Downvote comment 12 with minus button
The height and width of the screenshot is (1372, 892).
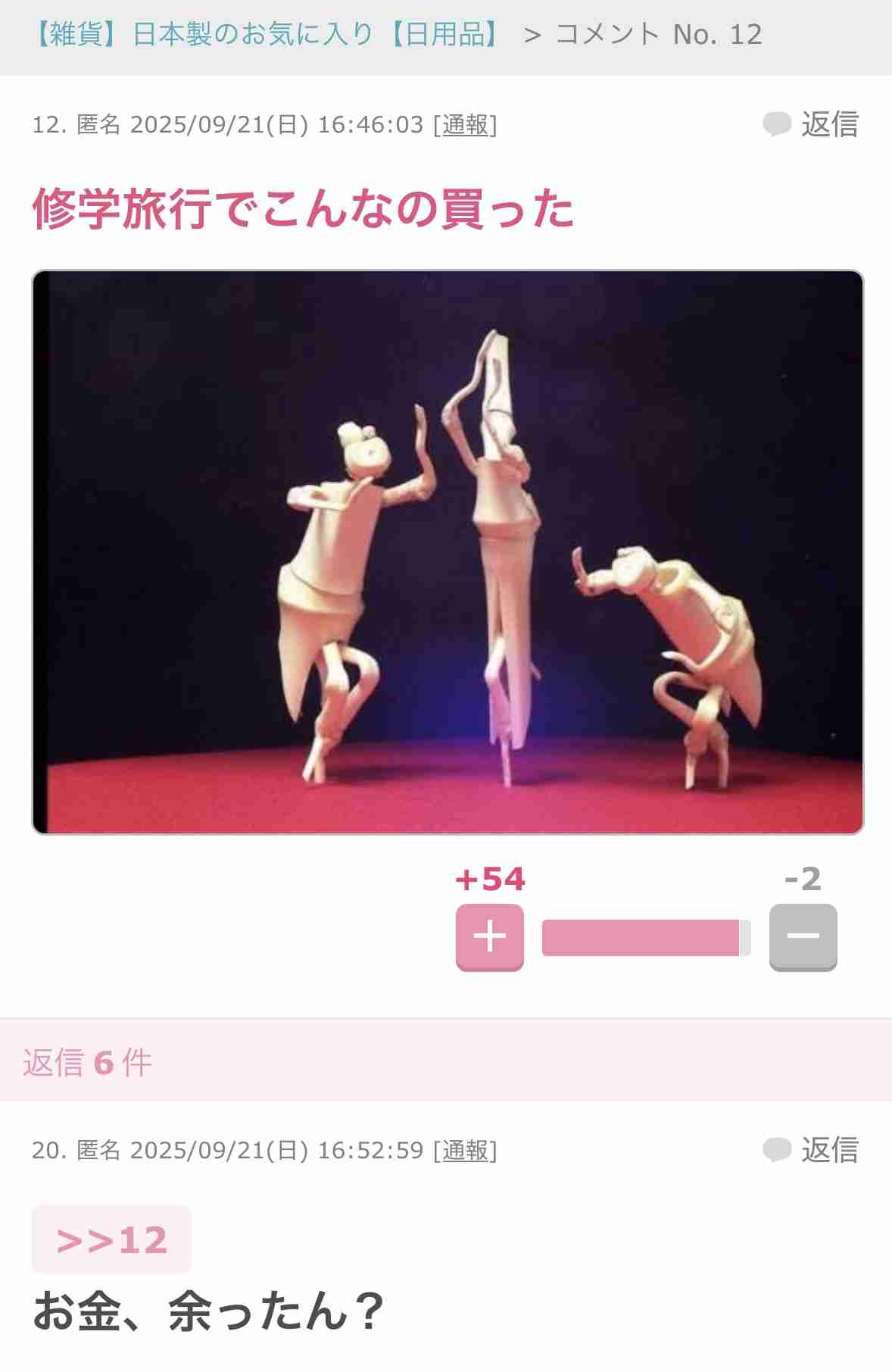(803, 936)
